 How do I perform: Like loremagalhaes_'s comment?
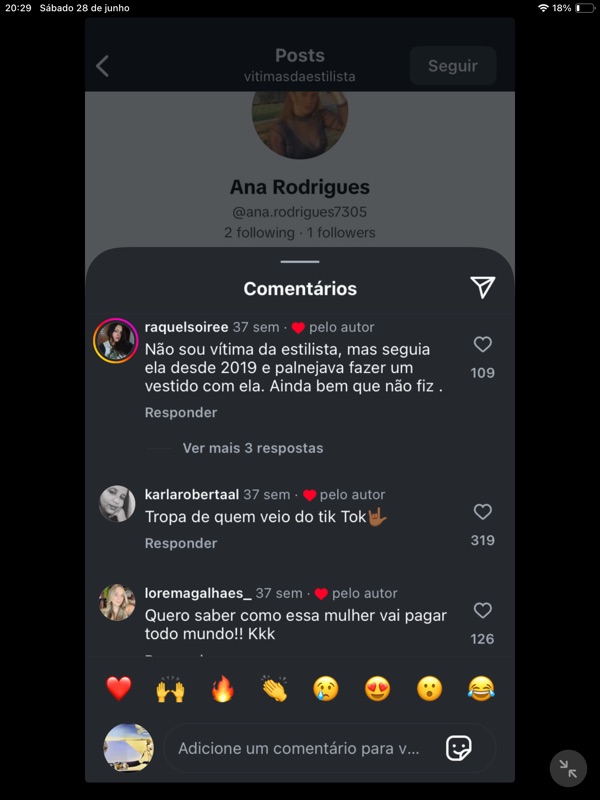coord(482,610)
